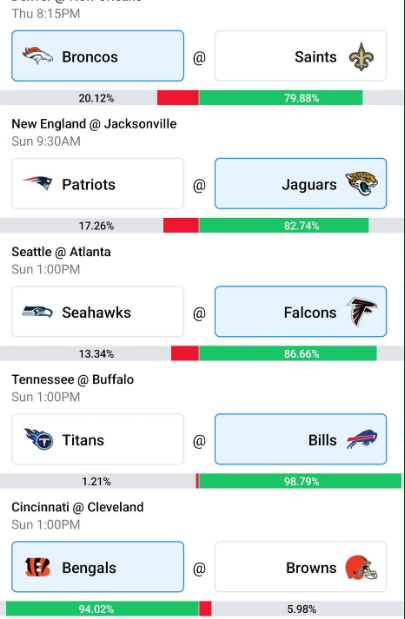The width and height of the screenshot is (405, 619).
Task: Select the Seahawks pick button
Action: [98, 311]
